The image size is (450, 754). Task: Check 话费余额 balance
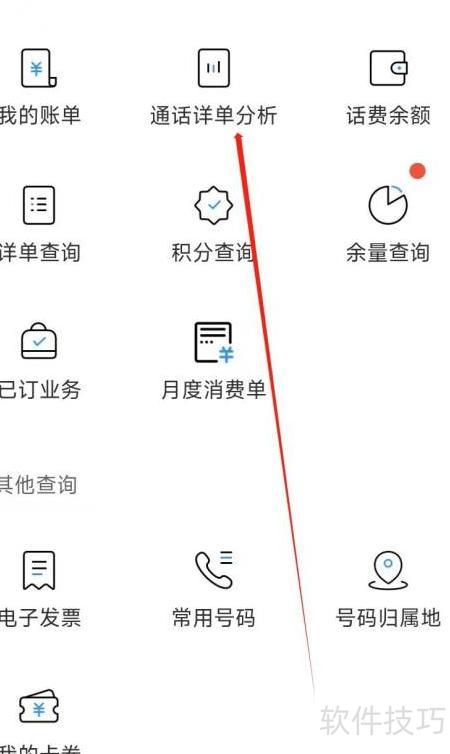[388, 87]
